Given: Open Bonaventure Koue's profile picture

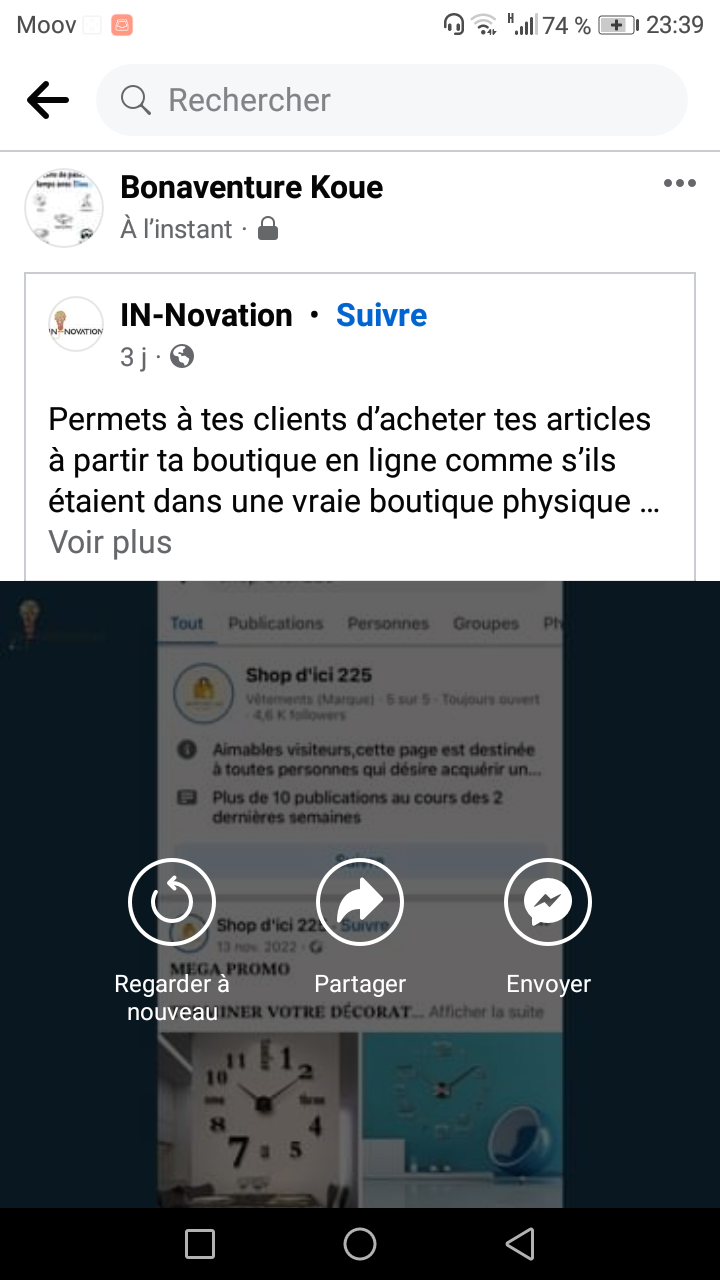Looking at the screenshot, I should coord(64,208).
